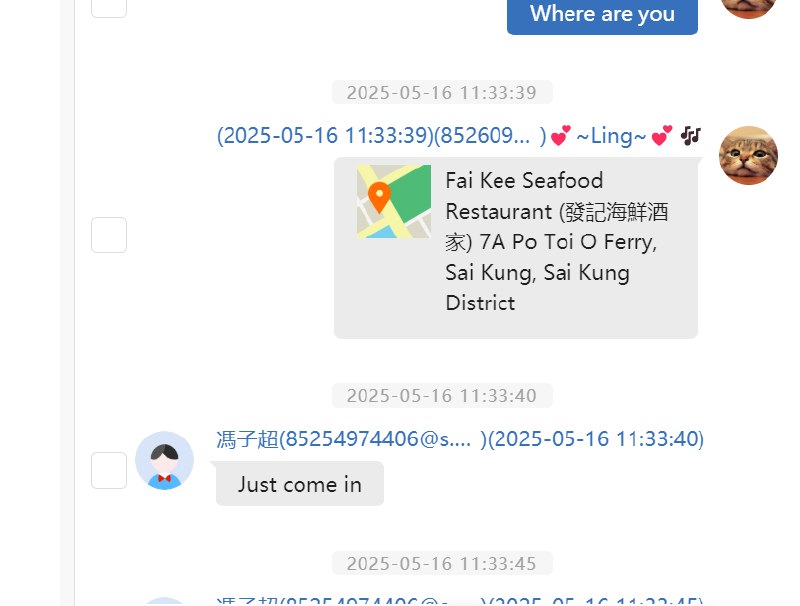Tick the checkbox next to "Just come in"
The image size is (800, 606).
point(109,470)
